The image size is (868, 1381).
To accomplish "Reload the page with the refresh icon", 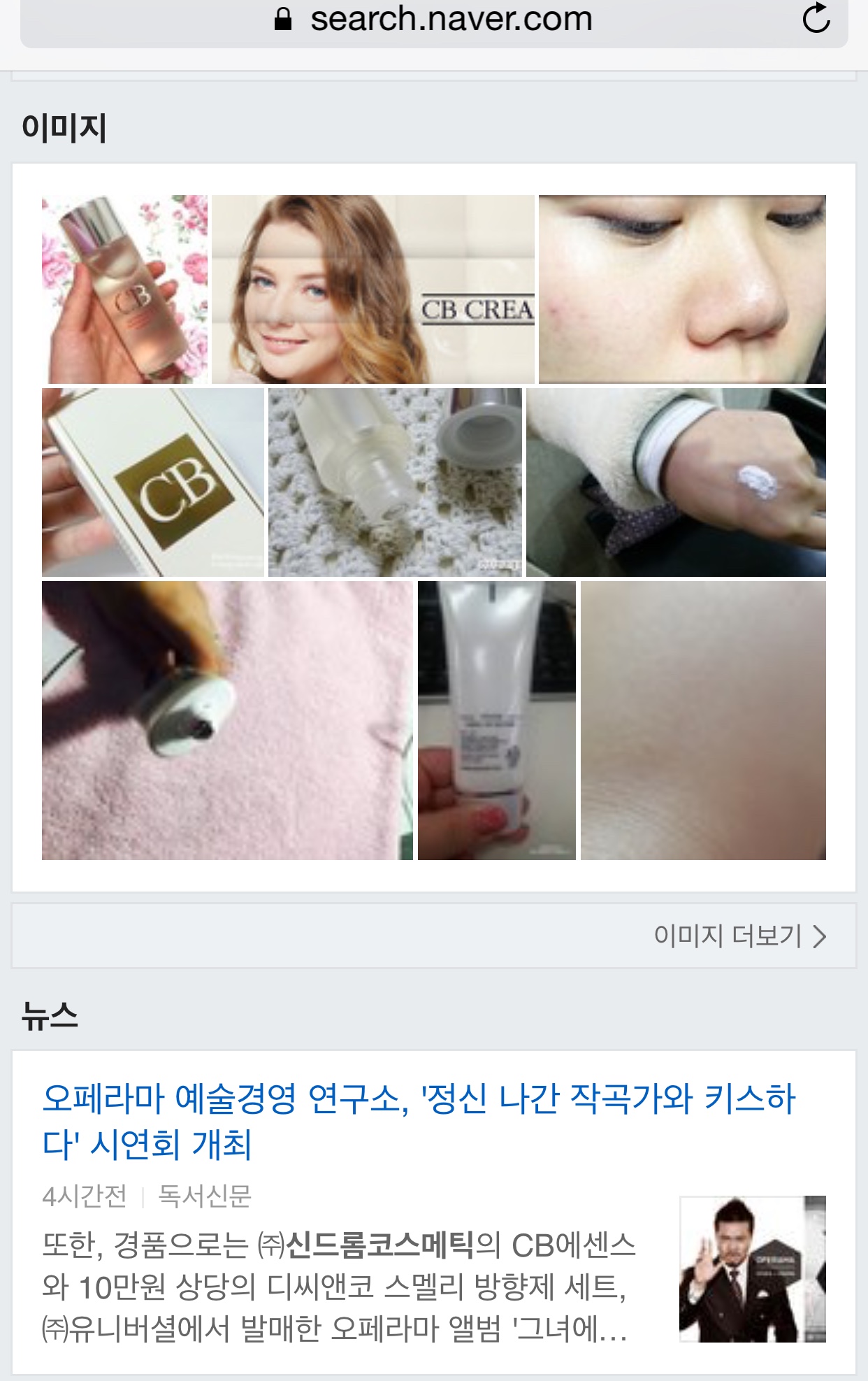I will click(816, 19).
